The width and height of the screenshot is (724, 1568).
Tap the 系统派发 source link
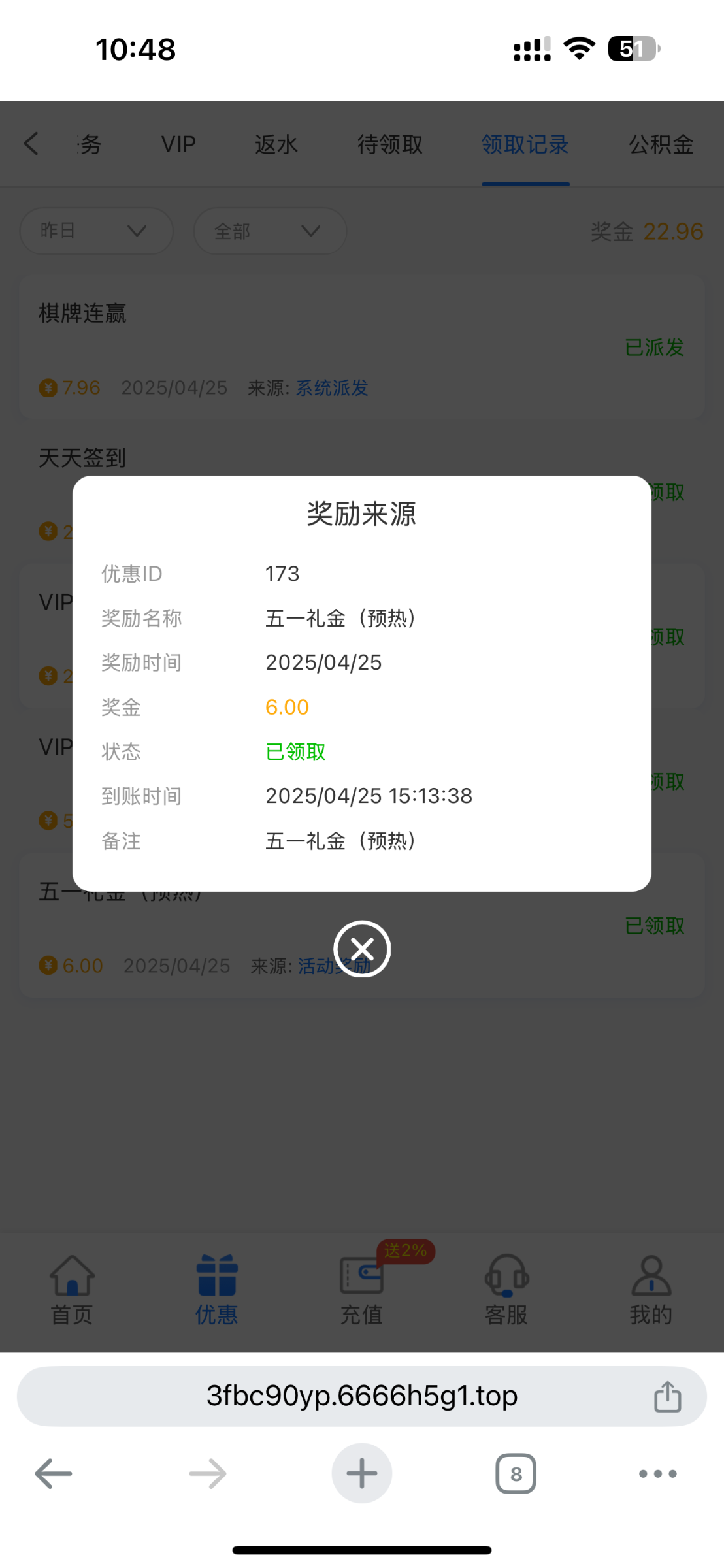(332, 388)
